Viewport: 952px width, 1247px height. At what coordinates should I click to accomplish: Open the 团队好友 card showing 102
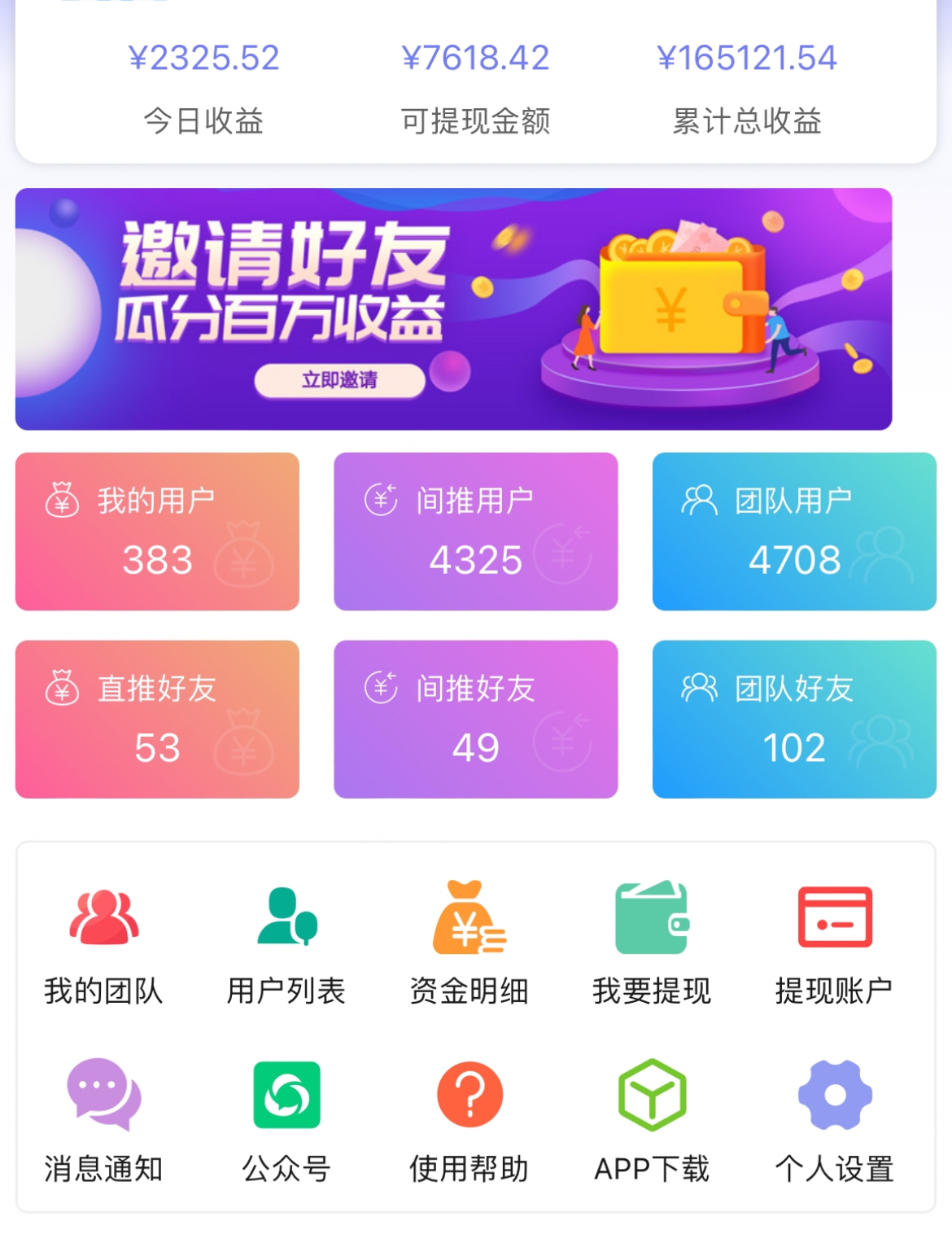coord(794,719)
